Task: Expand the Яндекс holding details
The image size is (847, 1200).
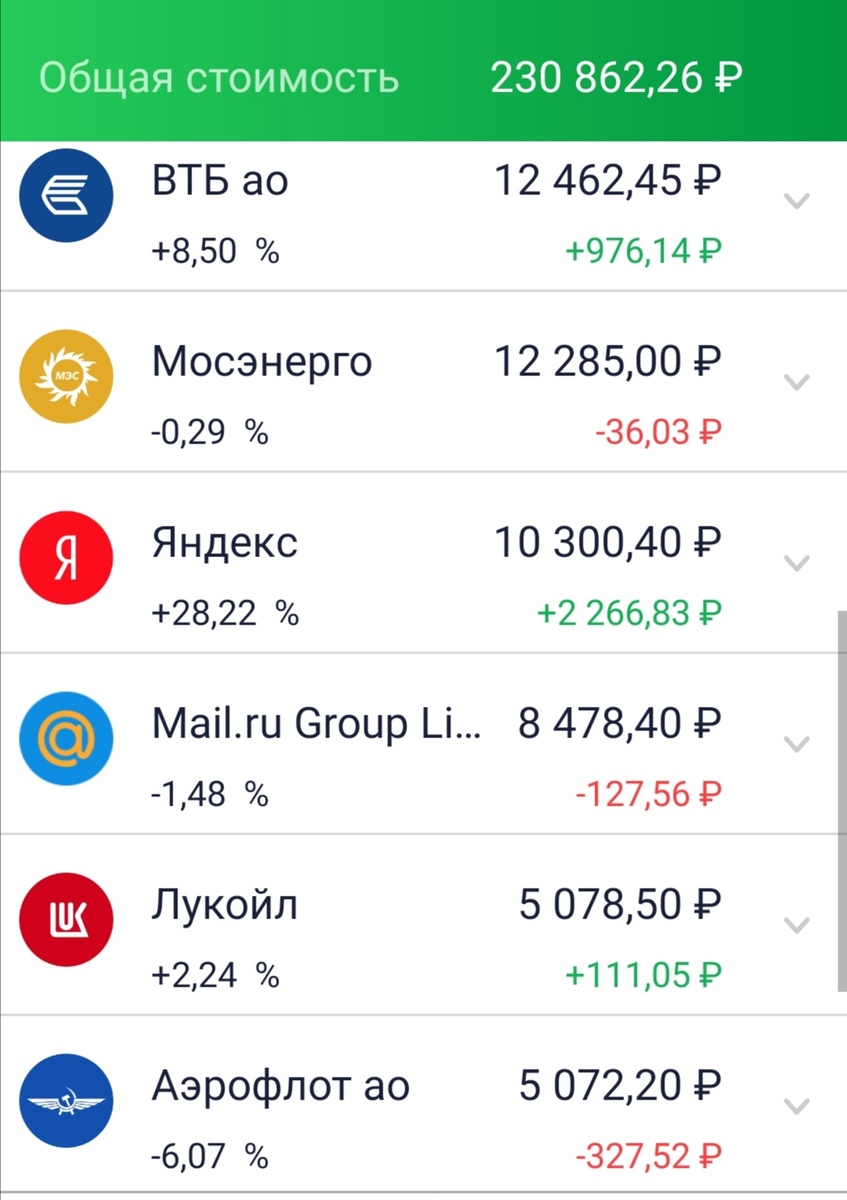Action: click(x=796, y=562)
